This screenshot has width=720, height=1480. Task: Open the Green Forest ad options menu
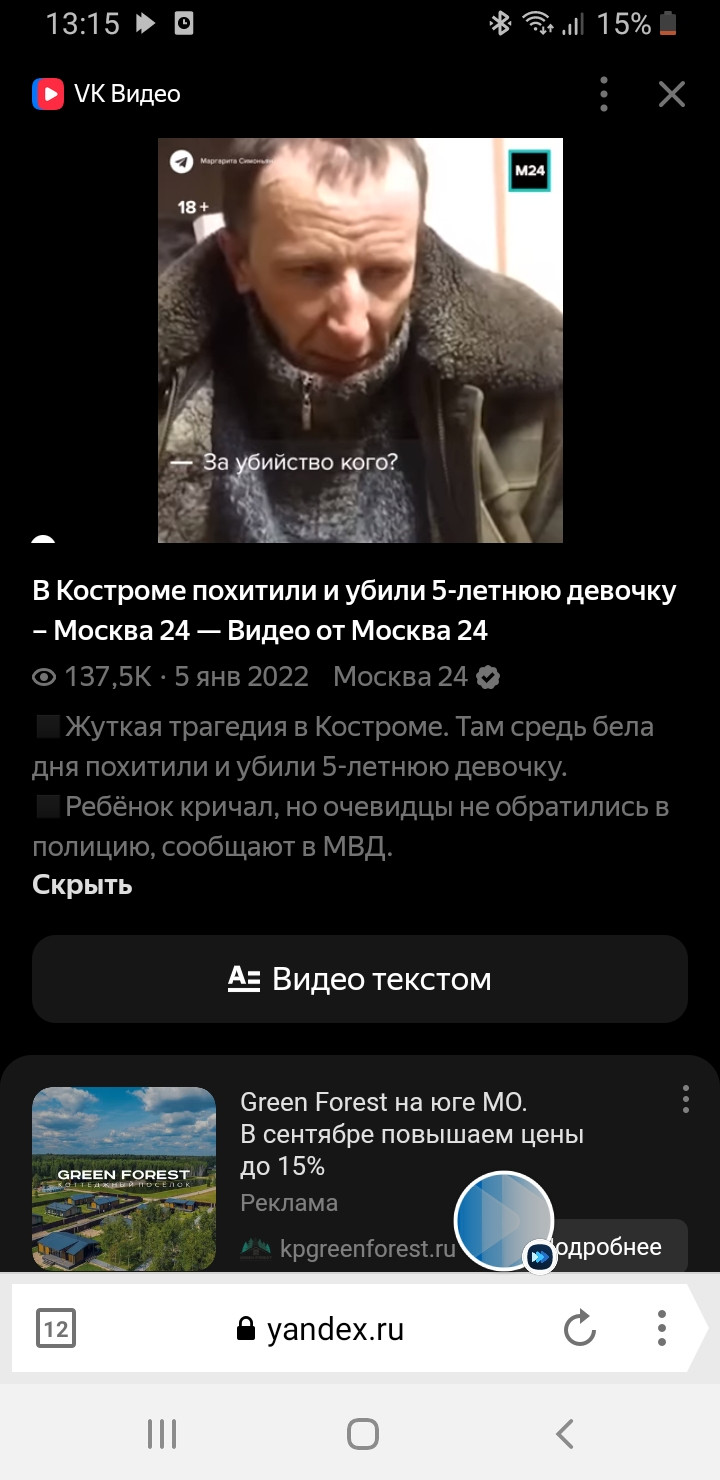pyautogui.click(x=686, y=1098)
